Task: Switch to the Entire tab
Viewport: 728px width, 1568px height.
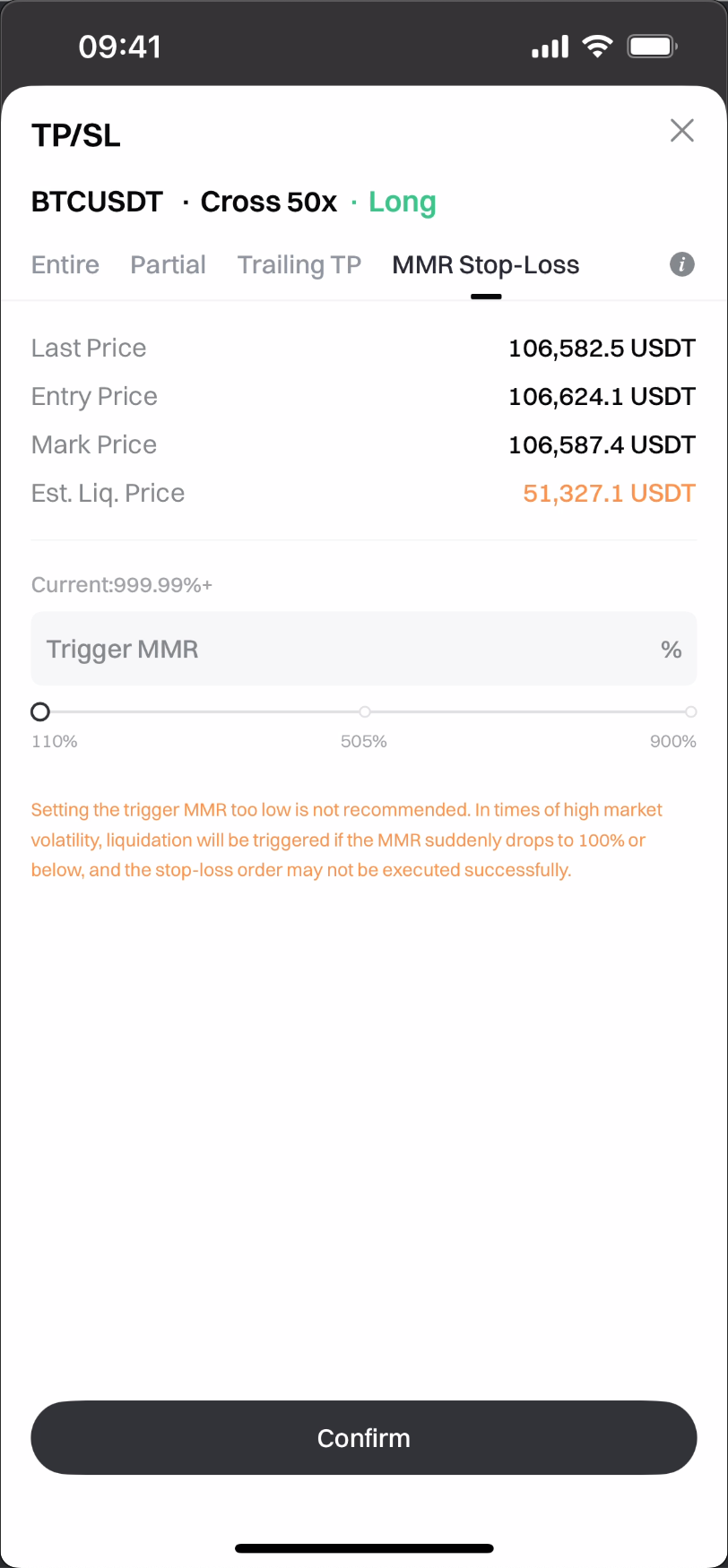Action: (x=65, y=265)
